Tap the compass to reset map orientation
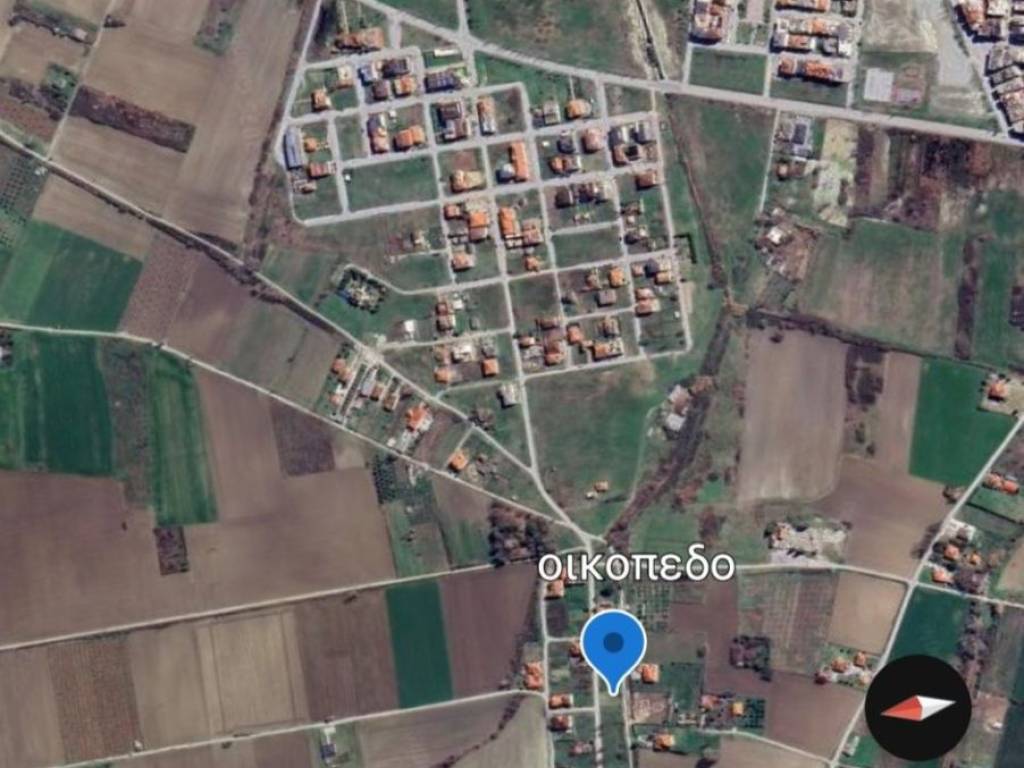This screenshot has width=1024, height=768. (917, 707)
